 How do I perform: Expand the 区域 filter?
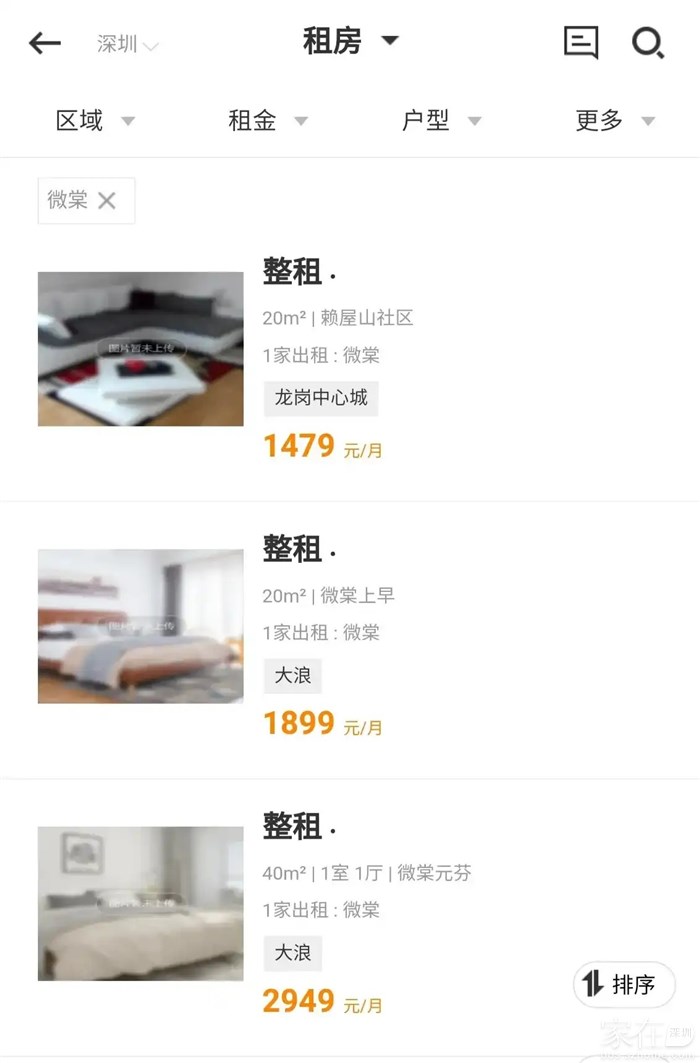(x=95, y=121)
